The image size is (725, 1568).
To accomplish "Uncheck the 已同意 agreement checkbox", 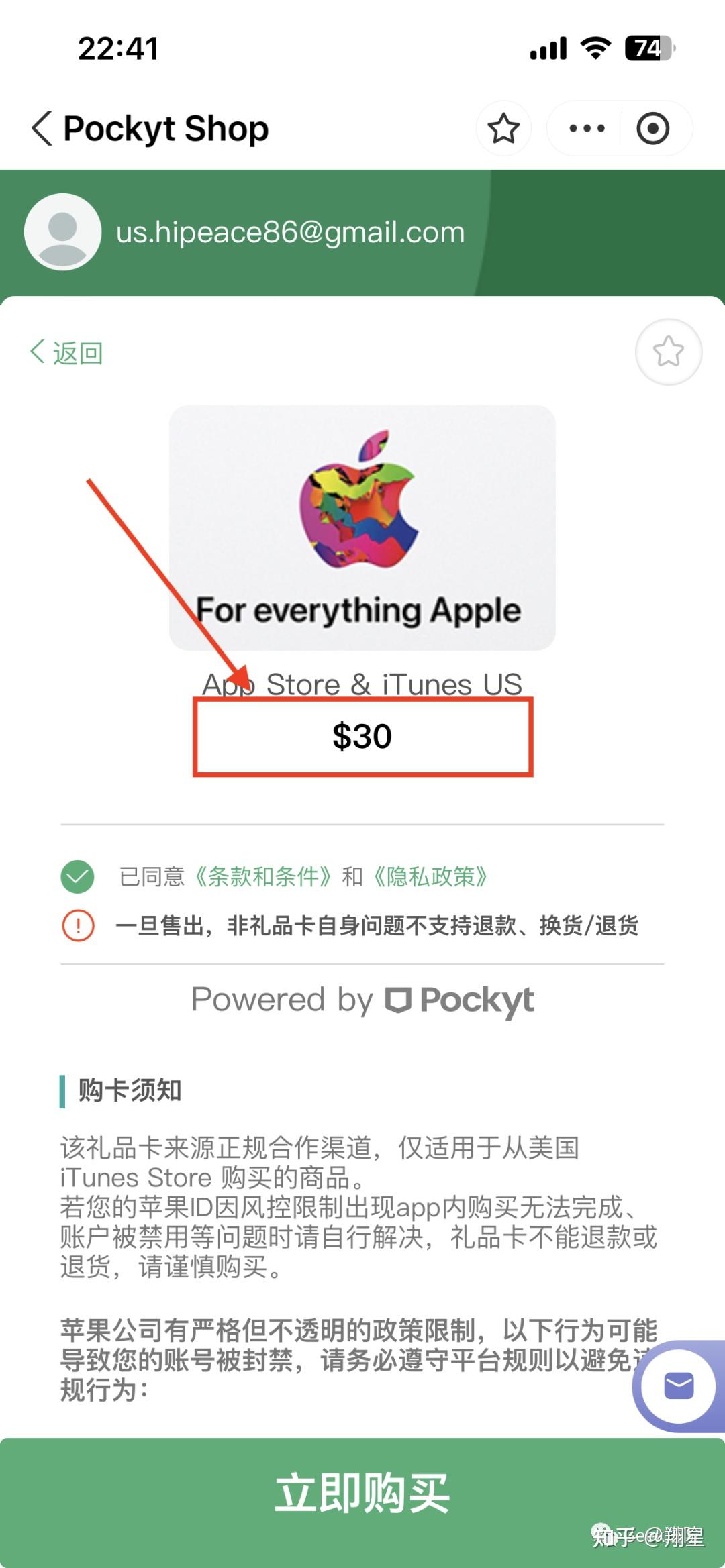I will pos(78,876).
